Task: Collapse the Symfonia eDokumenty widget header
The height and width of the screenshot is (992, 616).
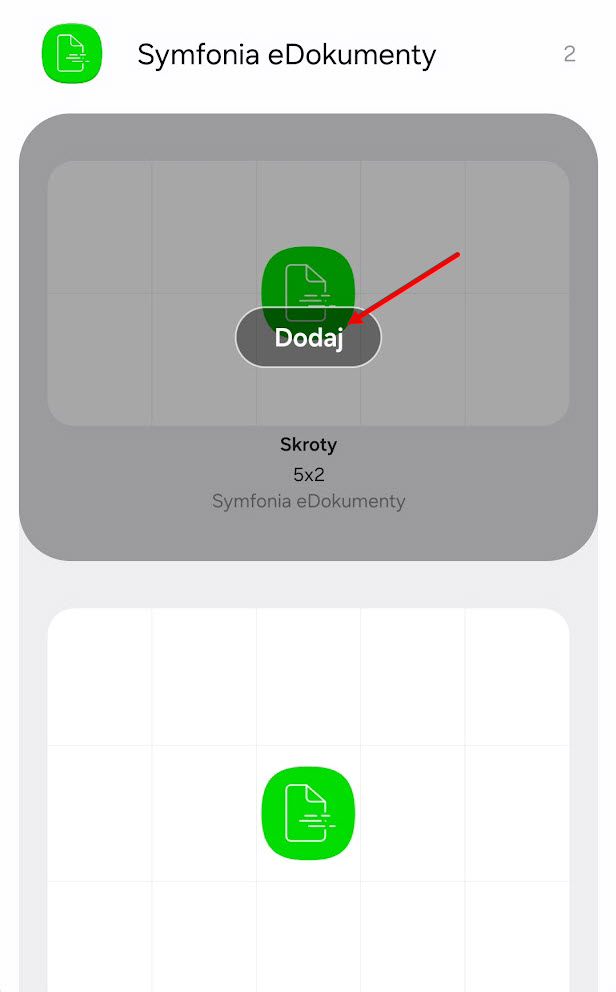Action: tap(308, 54)
